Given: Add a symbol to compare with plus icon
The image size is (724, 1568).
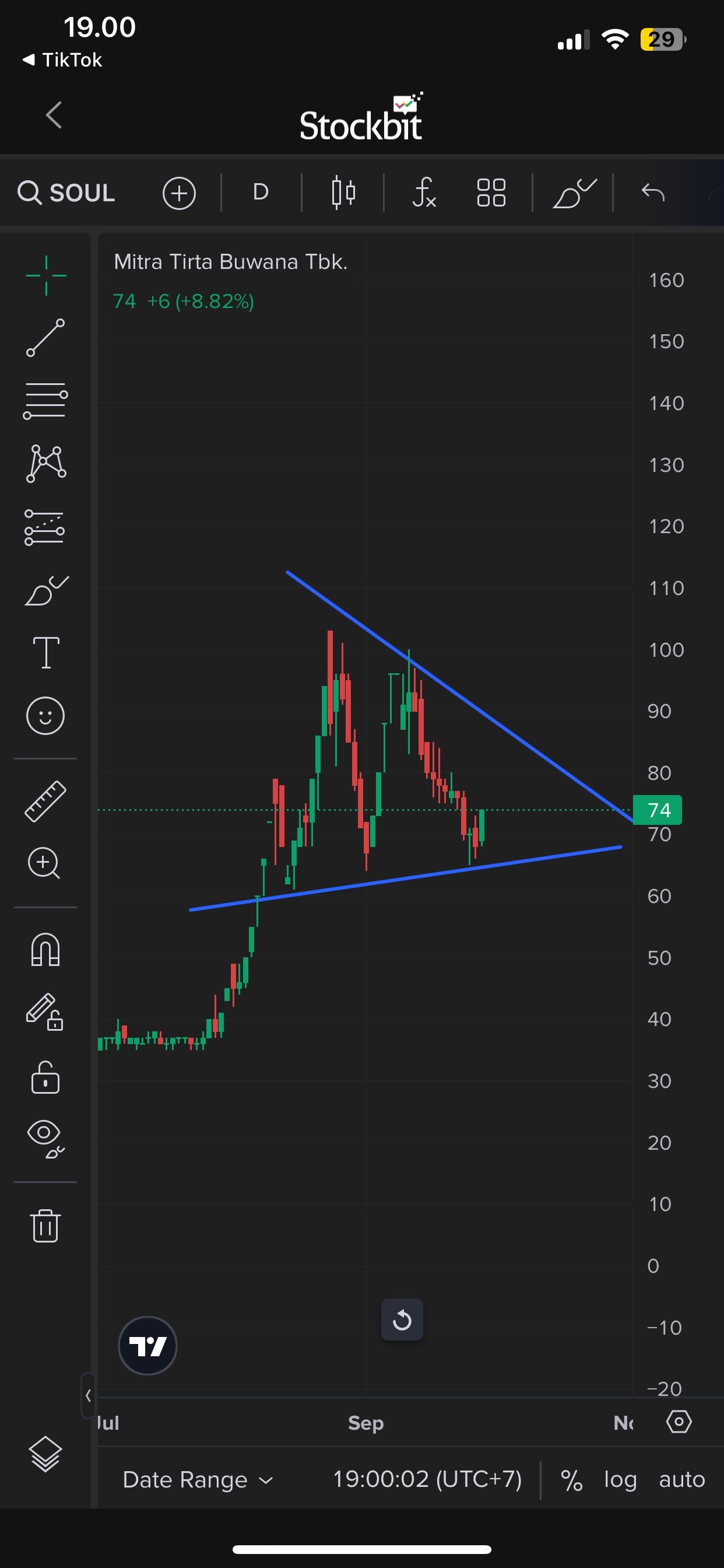Looking at the screenshot, I should [179, 194].
